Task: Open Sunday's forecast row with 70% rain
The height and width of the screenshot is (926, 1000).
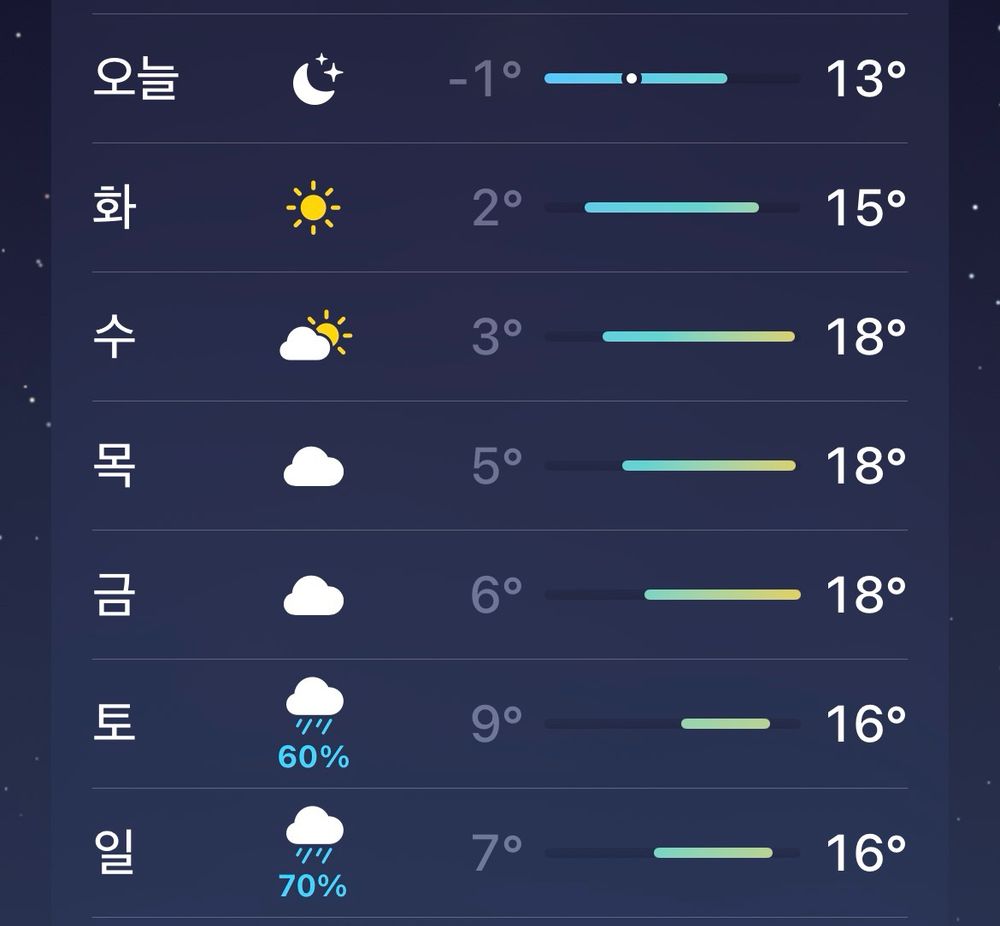Action: tap(500, 853)
